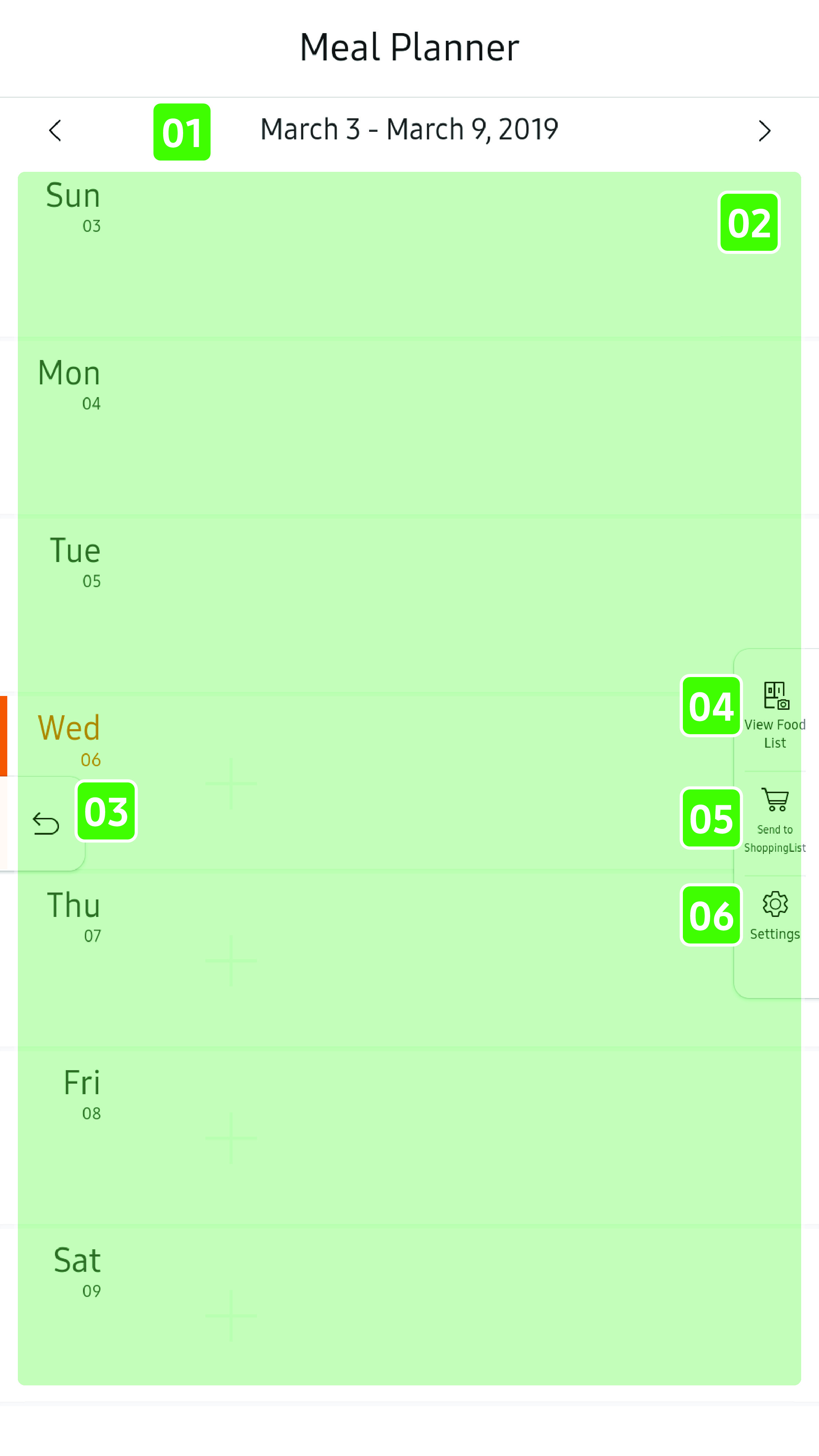Add a meal for Fri 08

(231, 1138)
